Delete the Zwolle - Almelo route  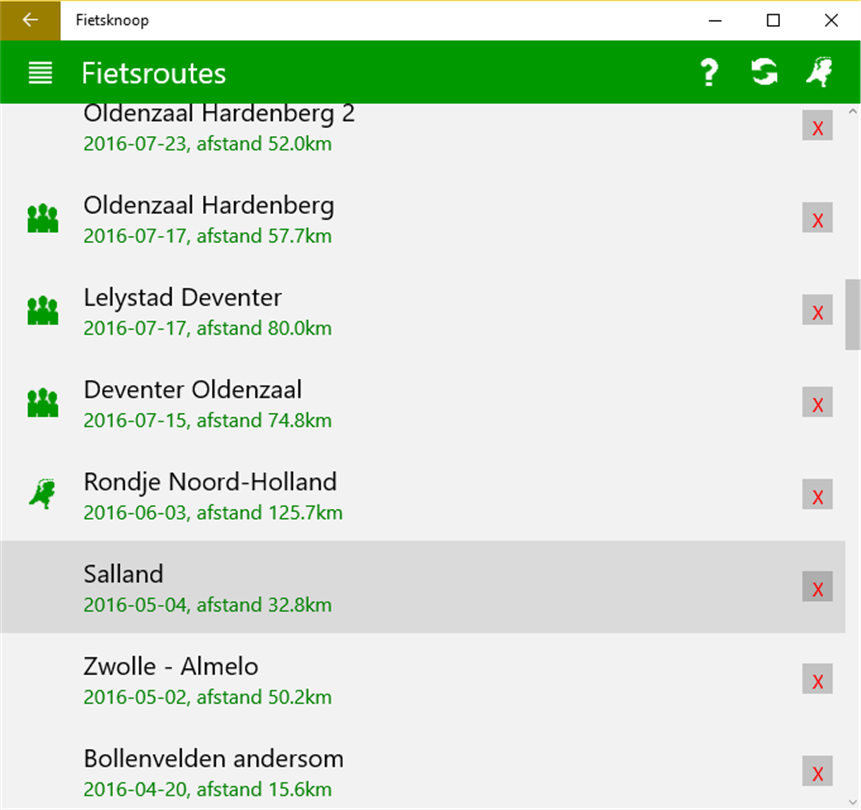tap(818, 680)
